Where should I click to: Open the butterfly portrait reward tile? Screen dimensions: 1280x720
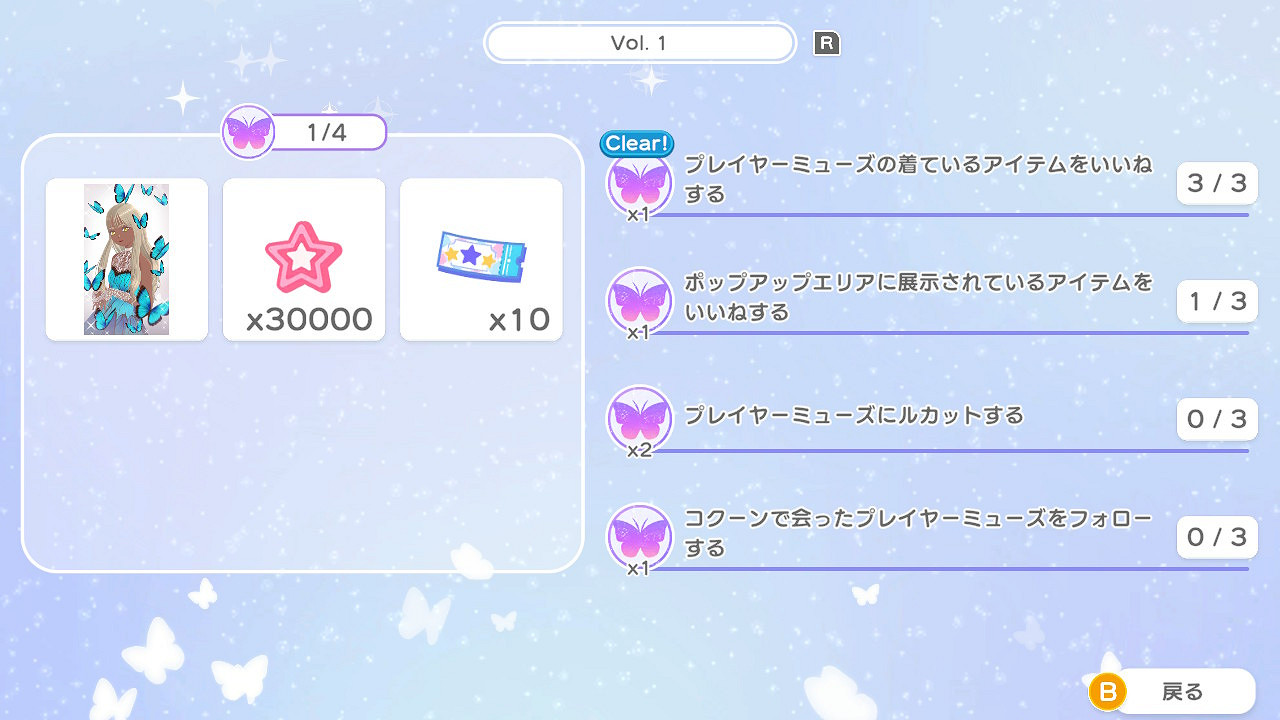[x=127, y=259]
